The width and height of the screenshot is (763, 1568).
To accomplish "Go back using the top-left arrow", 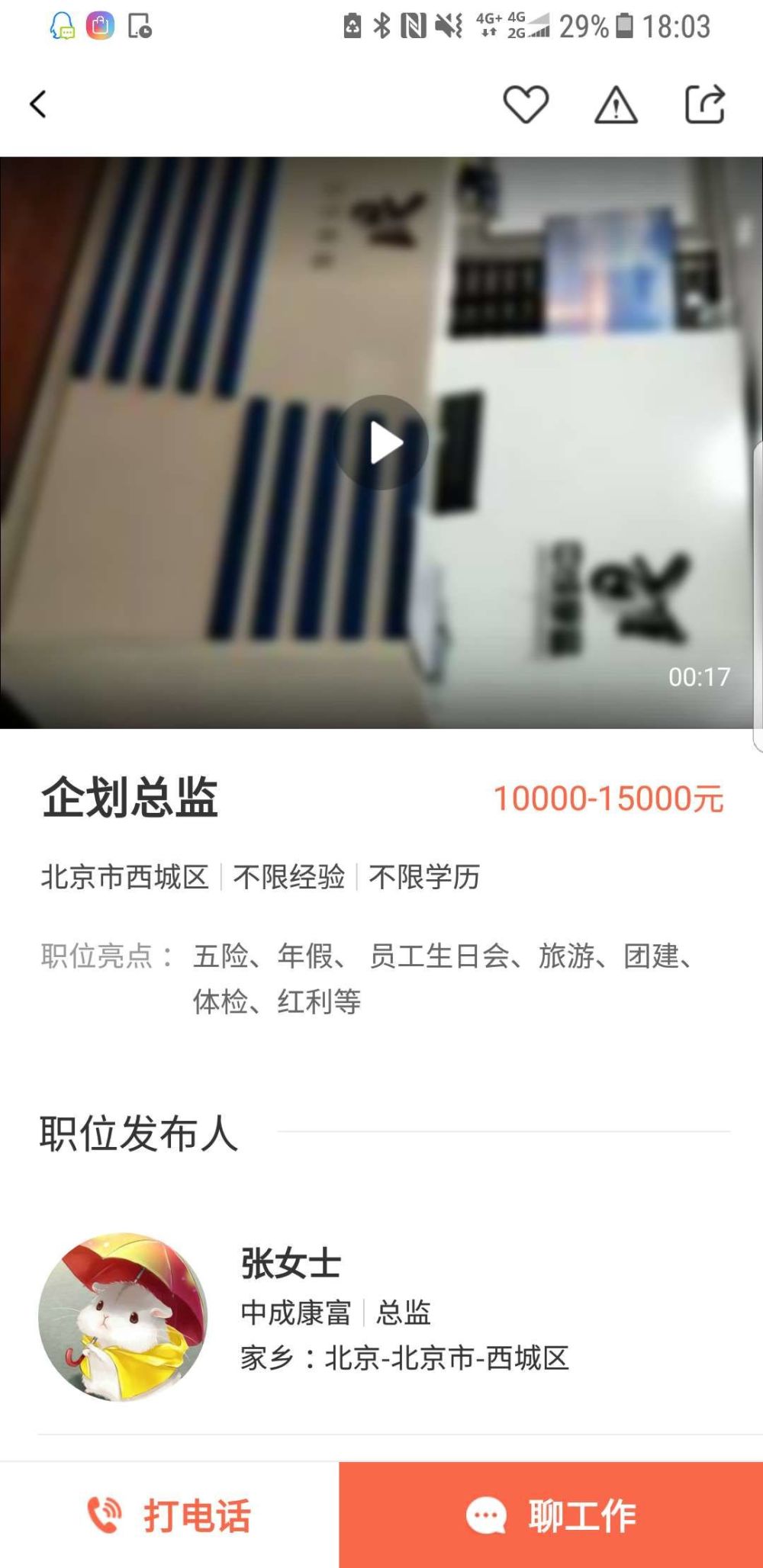I will [38, 104].
